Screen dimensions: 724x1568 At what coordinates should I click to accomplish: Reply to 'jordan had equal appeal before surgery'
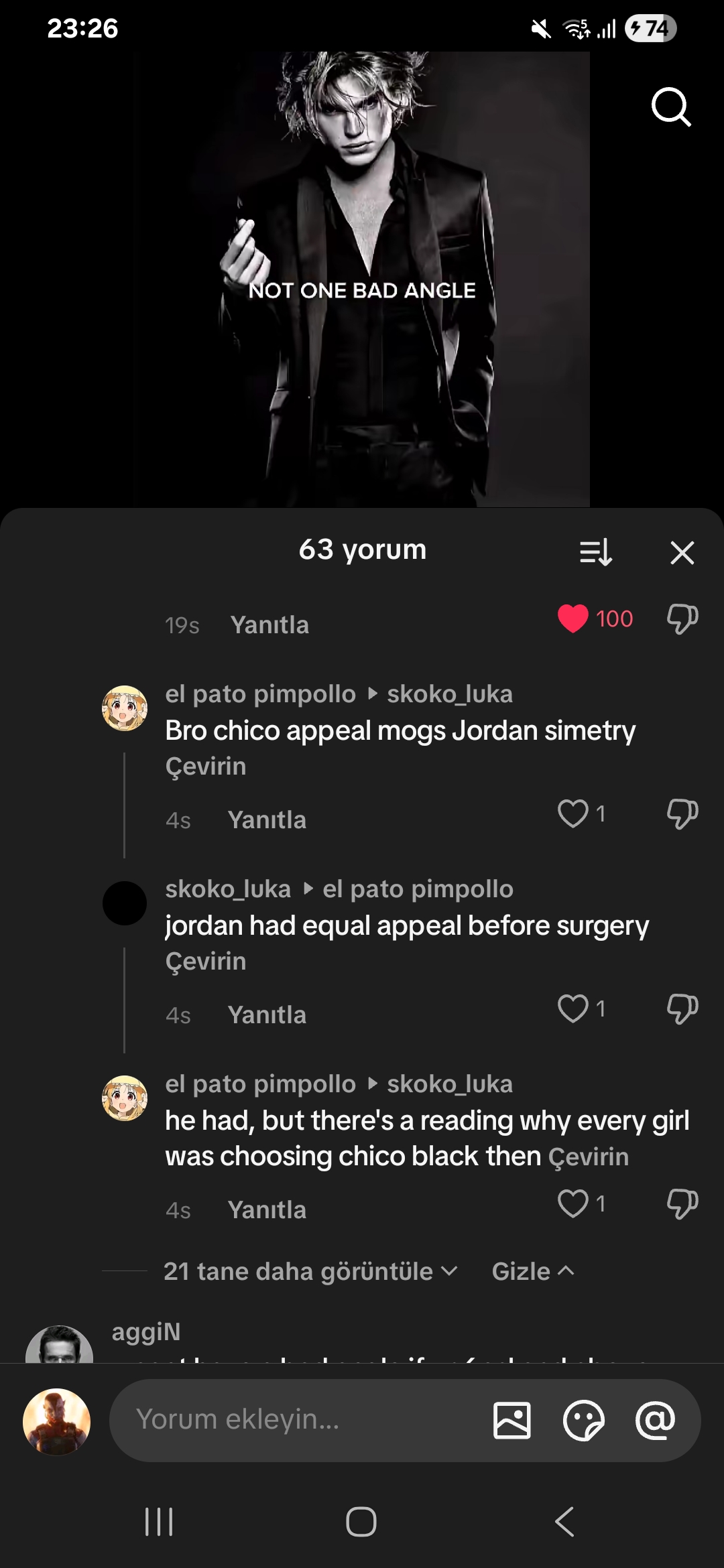pyautogui.click(x=267, y=1015)
